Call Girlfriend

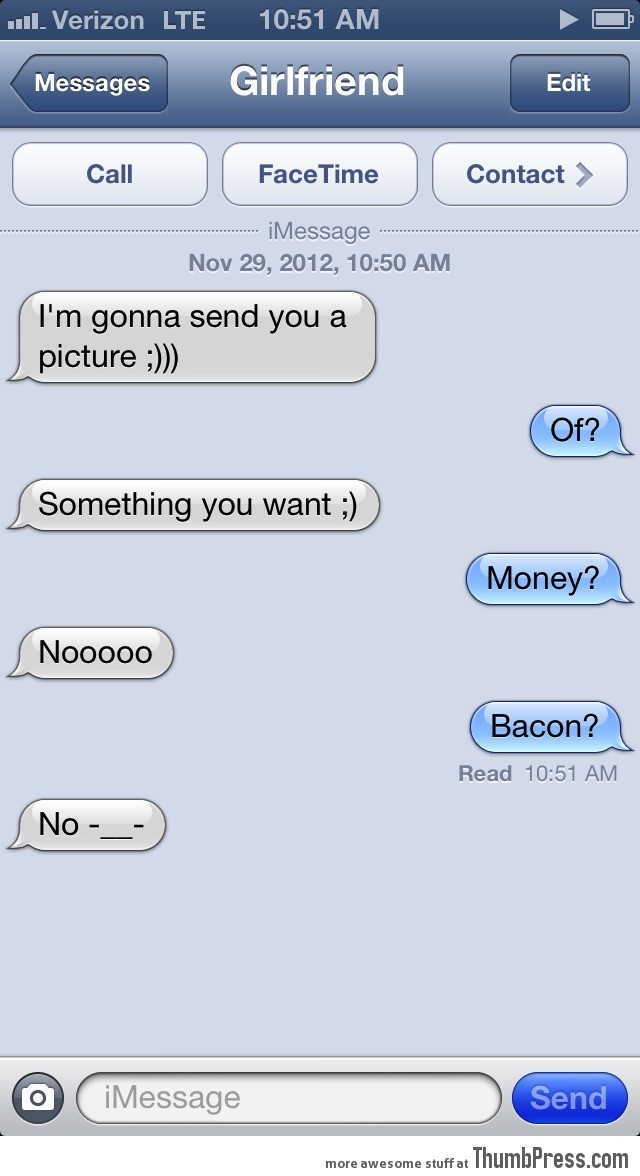[x=109, y=174]
